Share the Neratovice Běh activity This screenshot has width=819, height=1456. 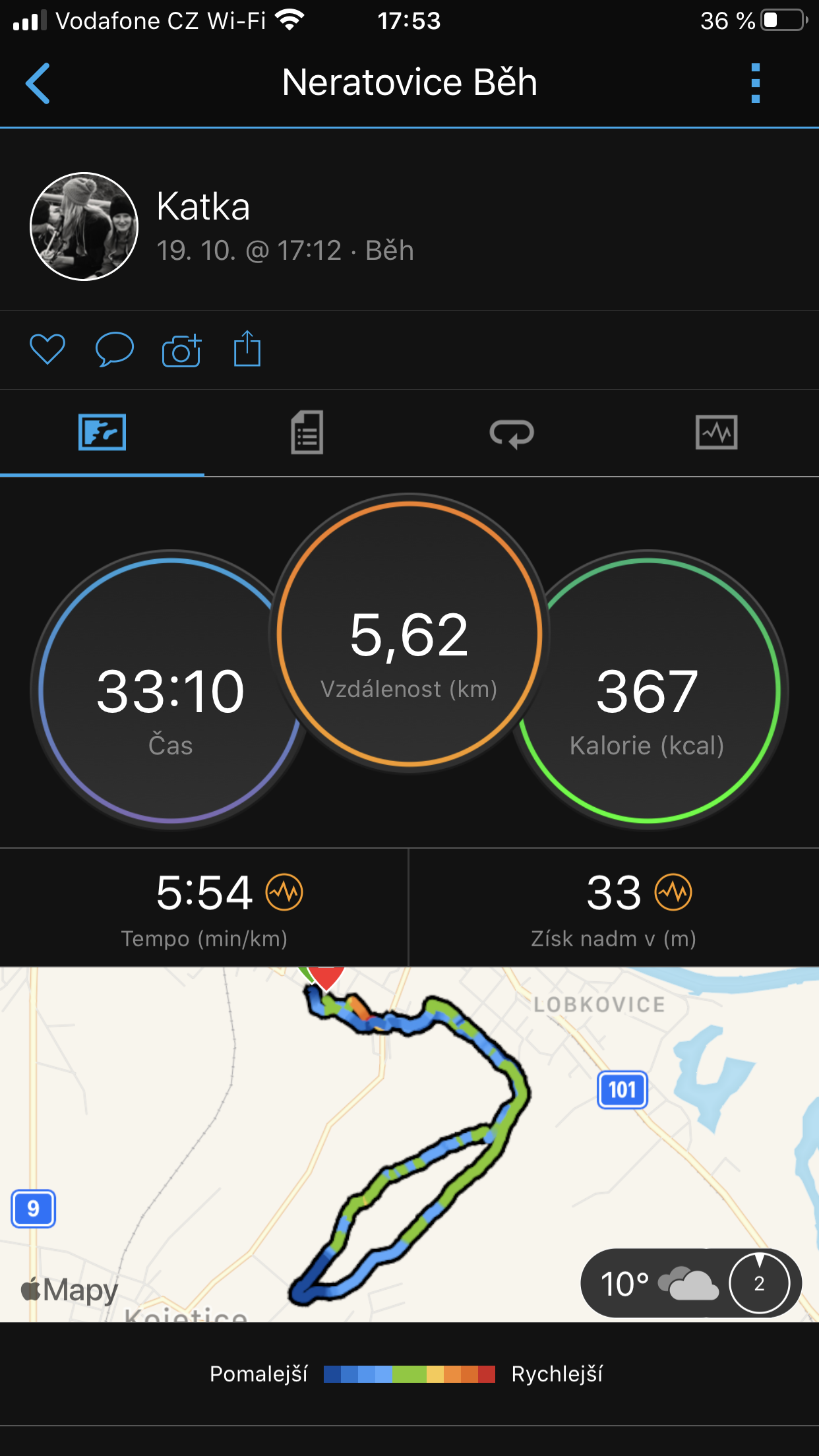pyautogui.click(x=247, y=348)
